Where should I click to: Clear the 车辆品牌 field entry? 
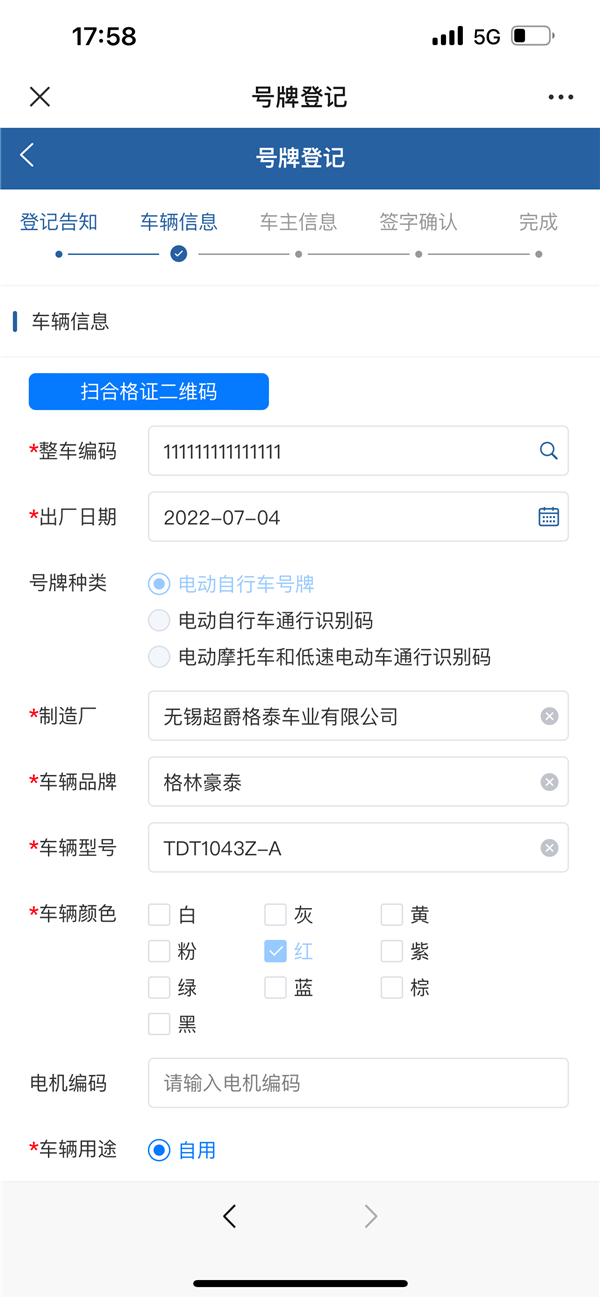coord(549,782)
